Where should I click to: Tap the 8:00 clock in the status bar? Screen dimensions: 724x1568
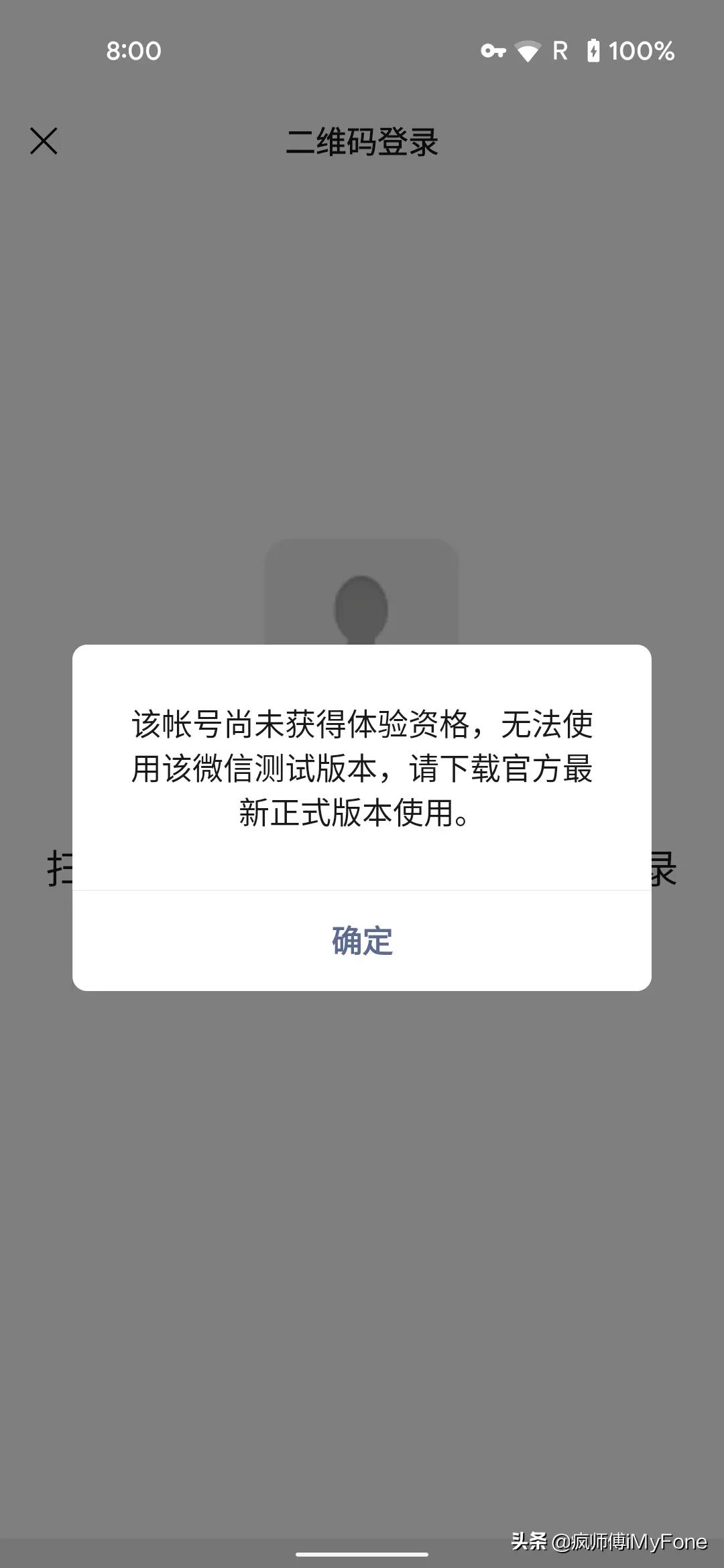click(134, 50)
